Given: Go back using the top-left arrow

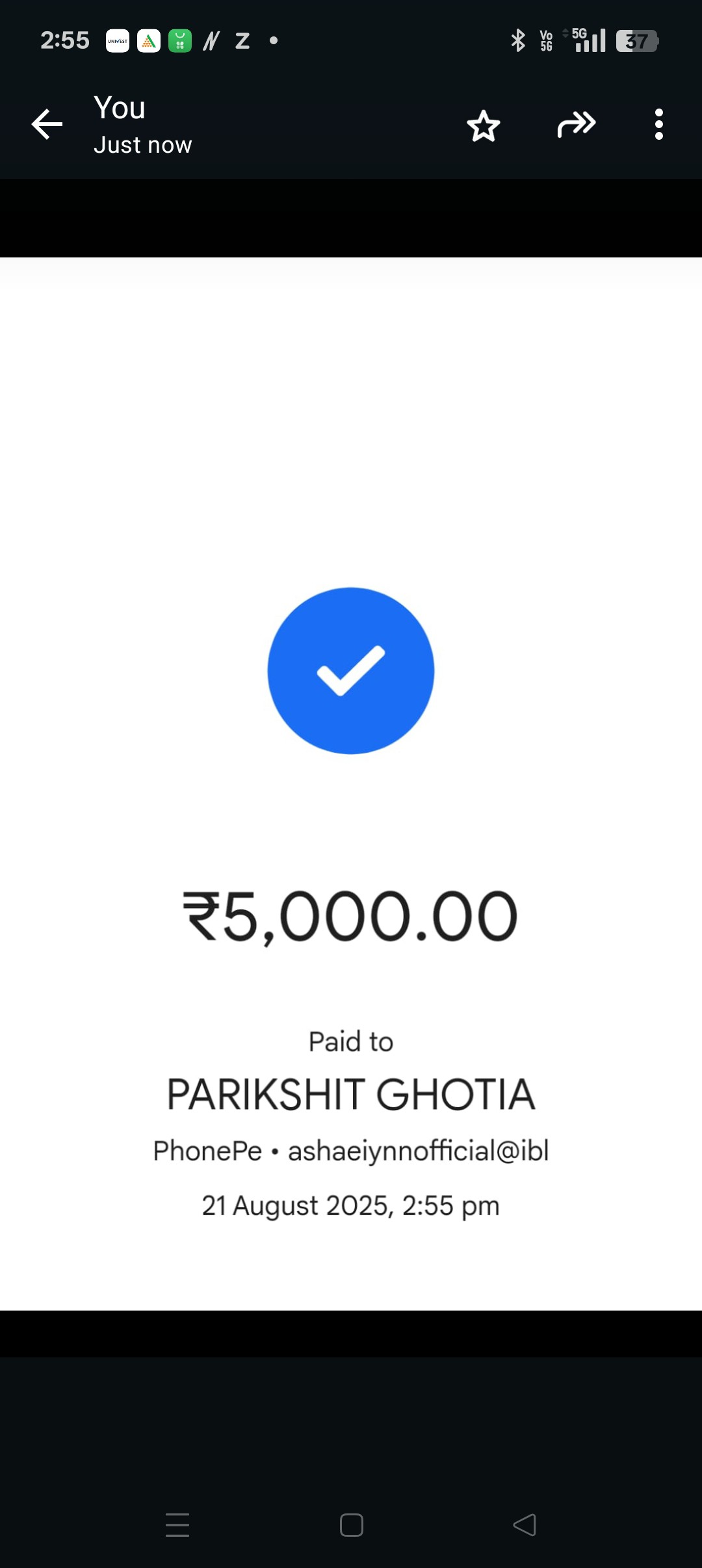Looking at the screenshot, I should (47, 124).
